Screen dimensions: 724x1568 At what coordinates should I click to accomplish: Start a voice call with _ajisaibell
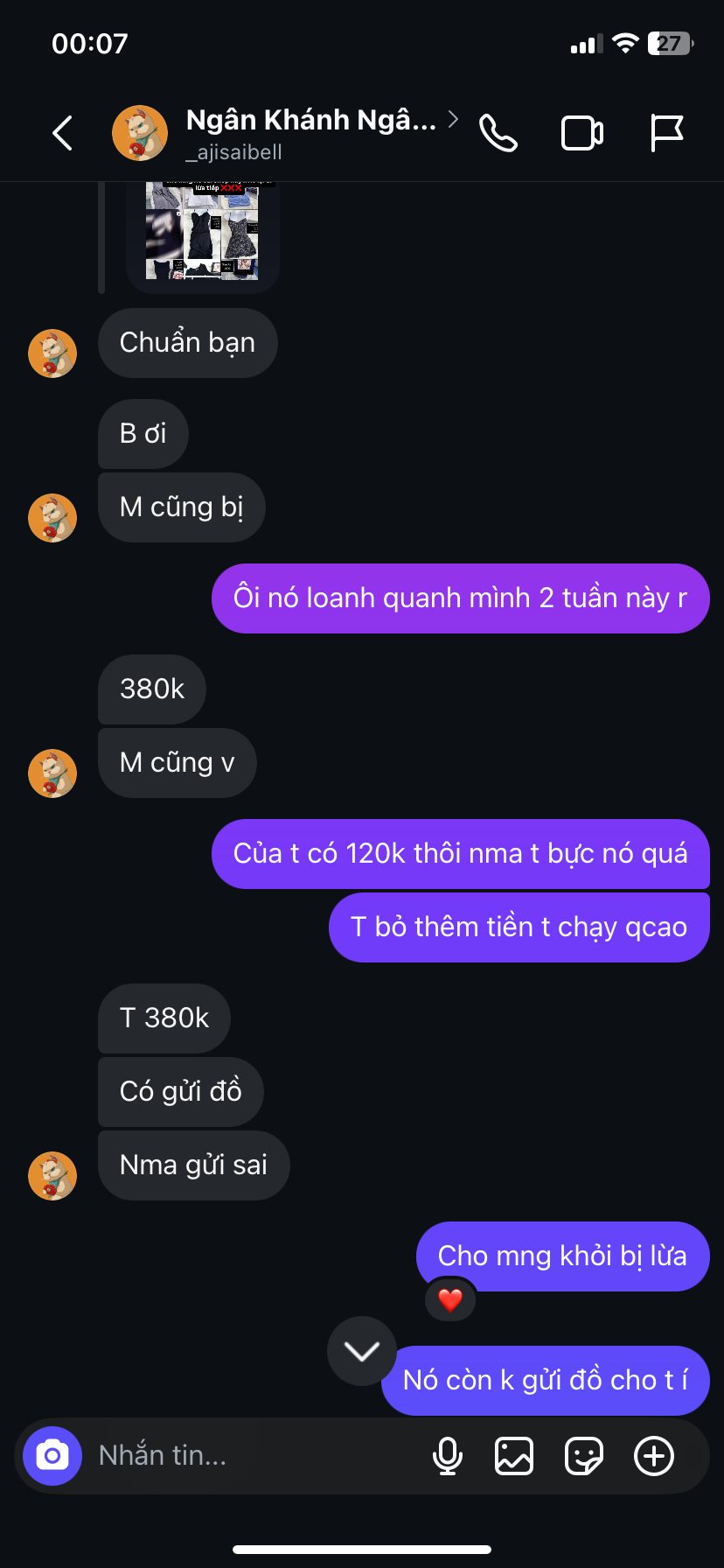[498, 134]
